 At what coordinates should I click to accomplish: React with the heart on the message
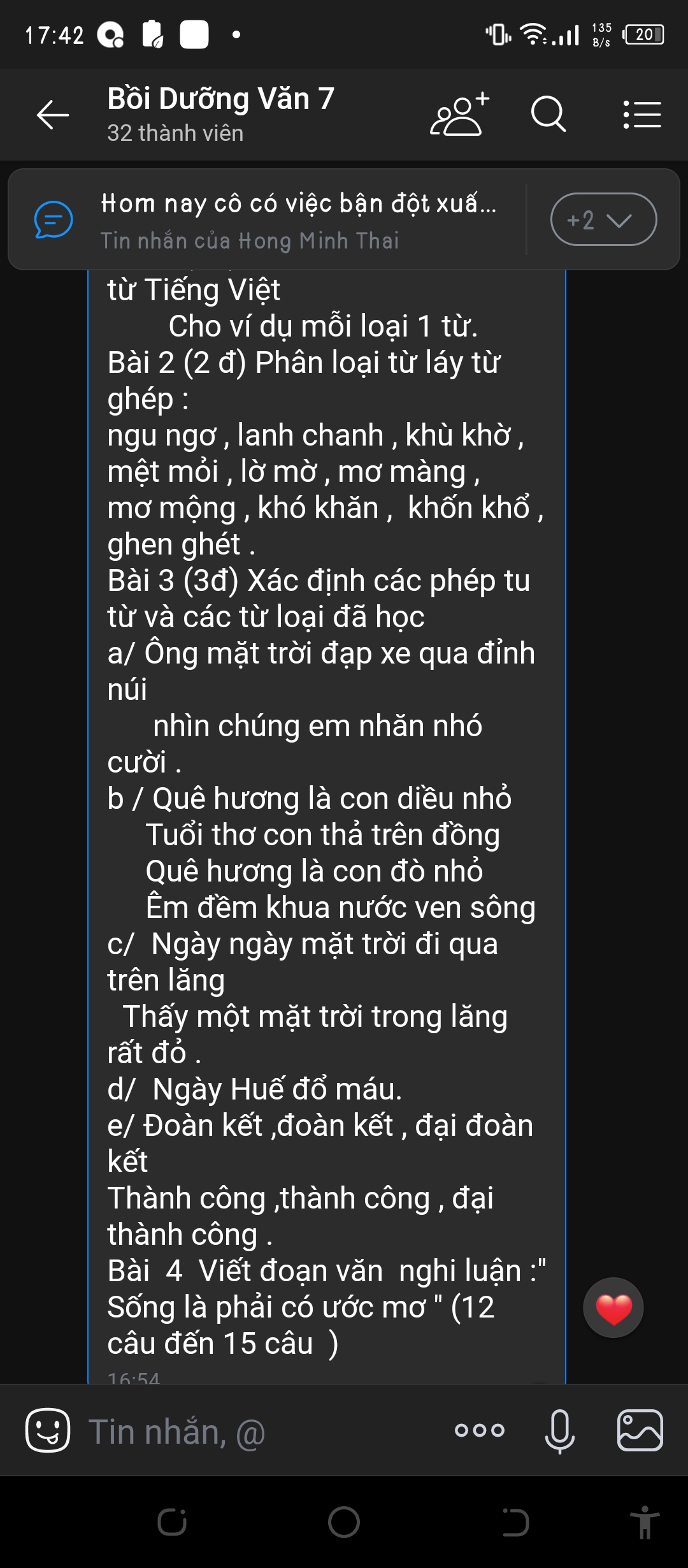coord(613,1308)
